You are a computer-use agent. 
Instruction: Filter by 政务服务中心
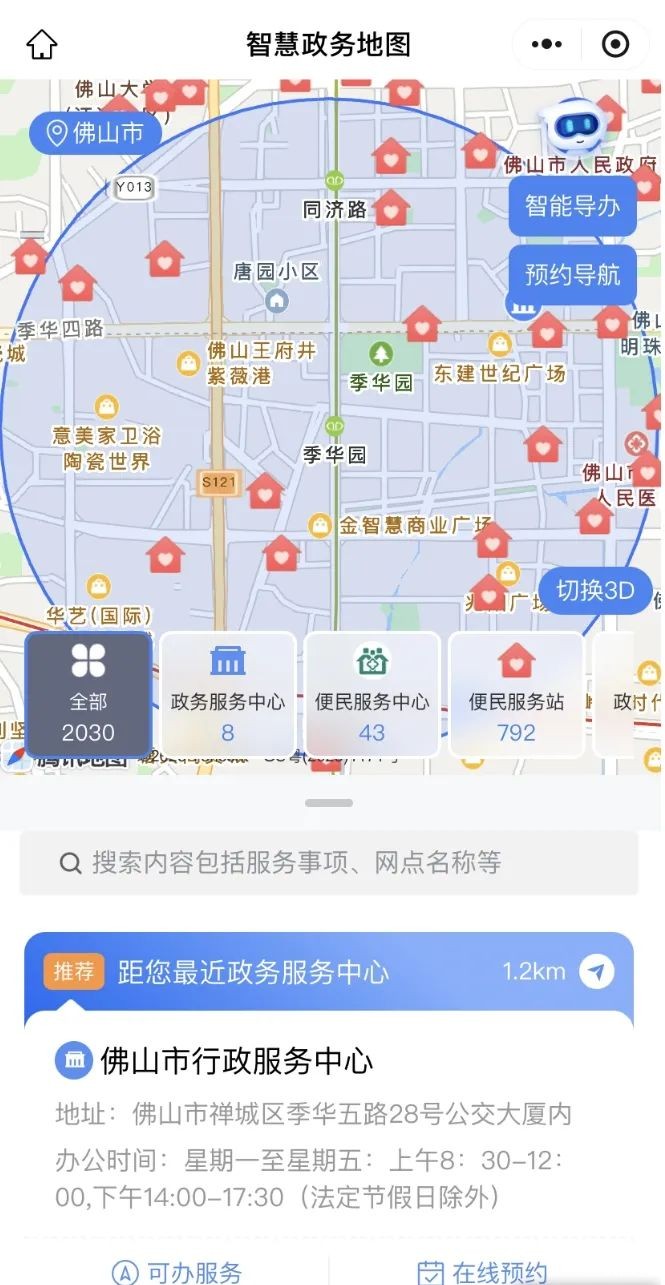pyautogui.click(x=228, y=693)
